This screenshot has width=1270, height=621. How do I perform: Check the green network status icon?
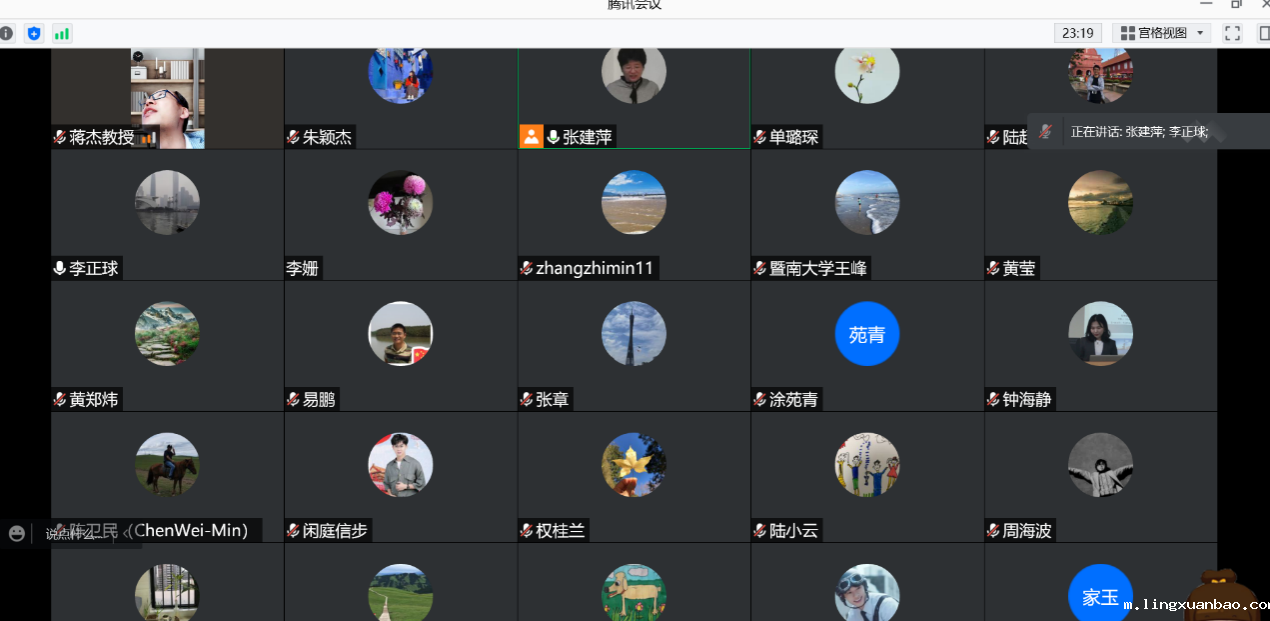tap(62, 33)
